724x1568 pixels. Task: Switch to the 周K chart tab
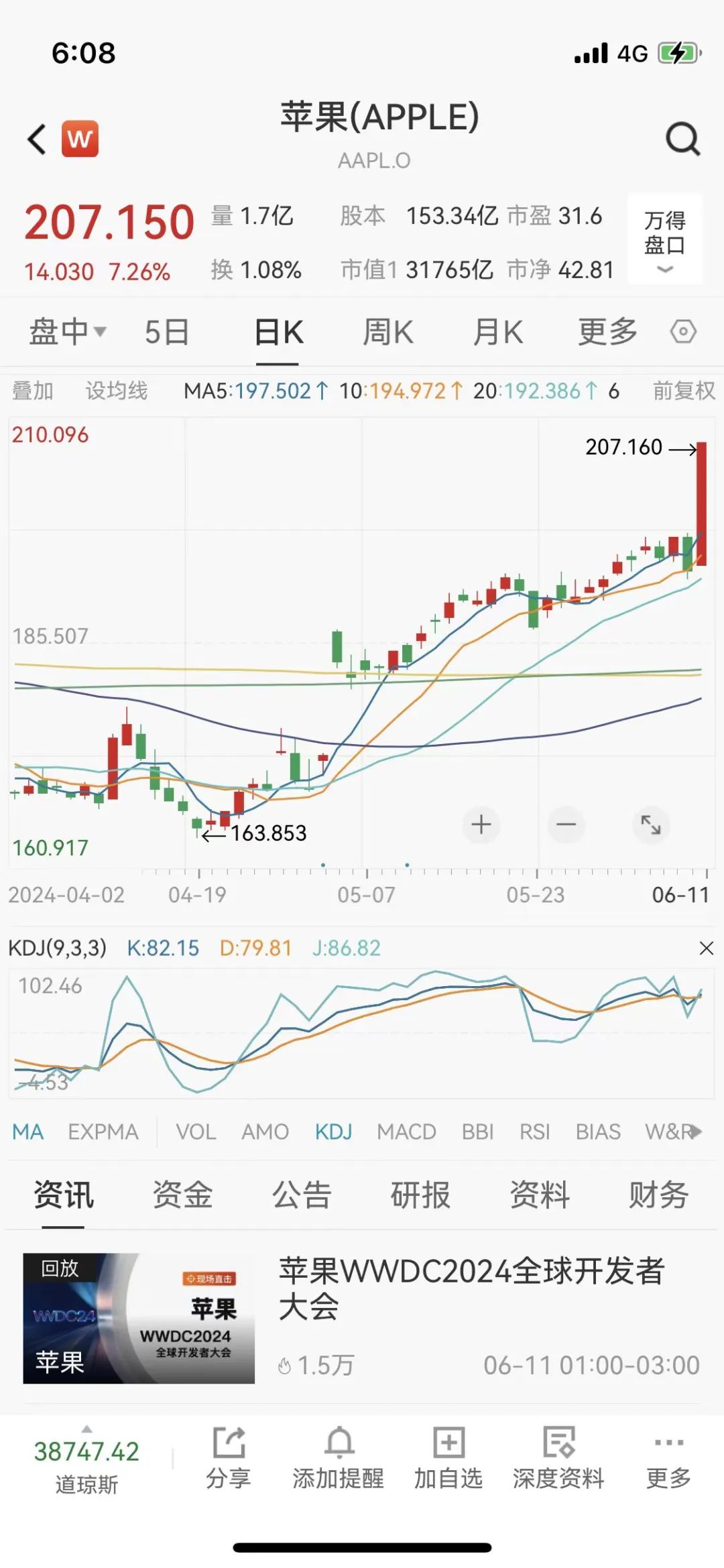[387, 332]
